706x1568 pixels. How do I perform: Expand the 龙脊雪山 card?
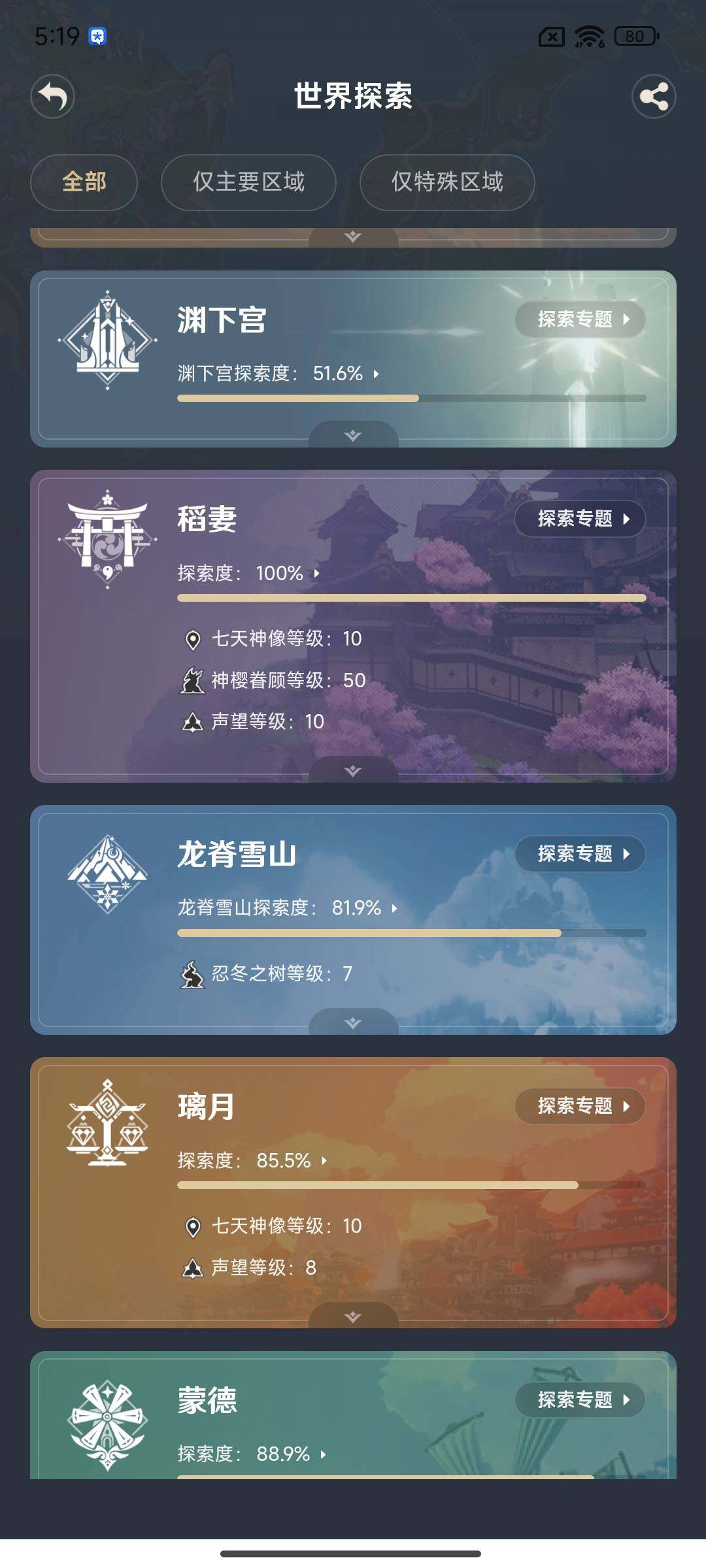(353, 1023)
